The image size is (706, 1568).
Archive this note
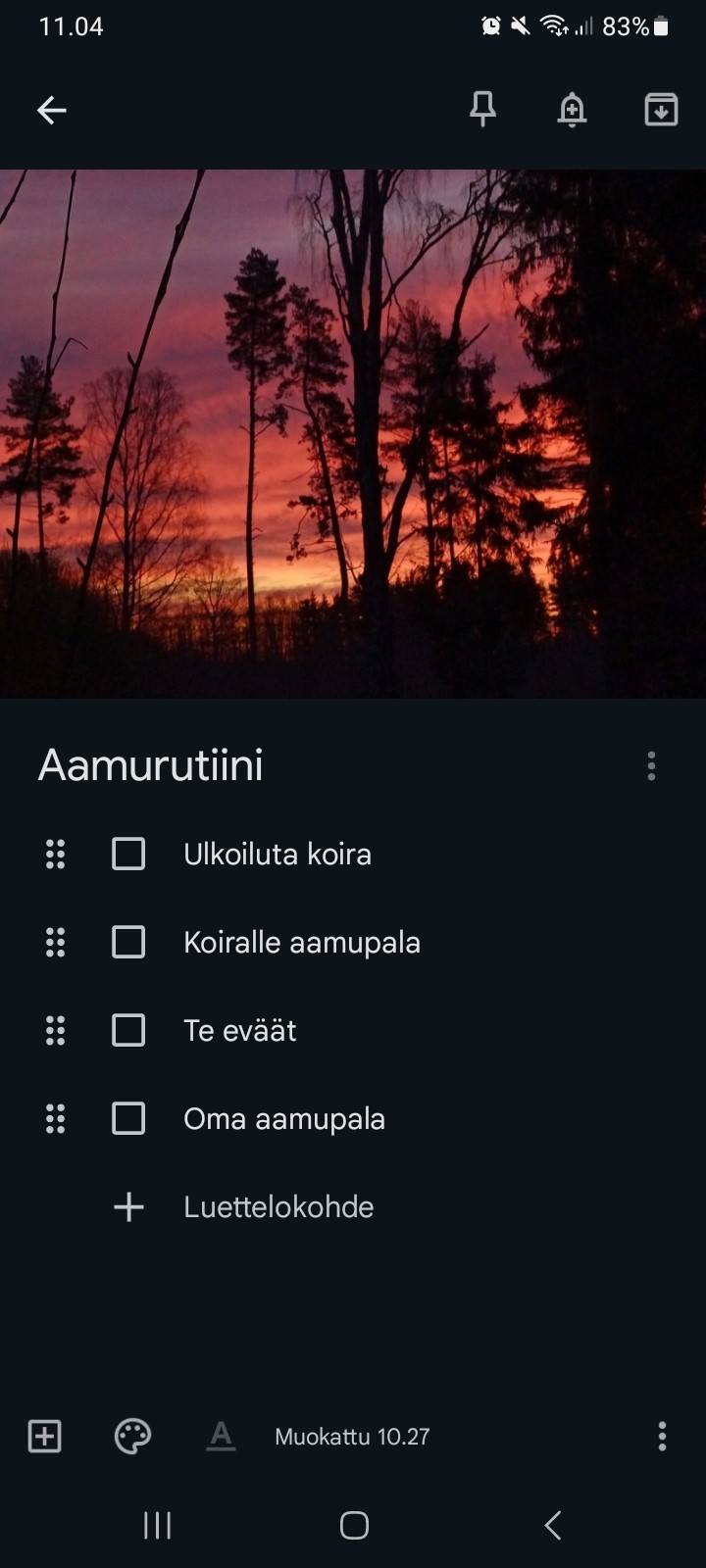point(661,110)
